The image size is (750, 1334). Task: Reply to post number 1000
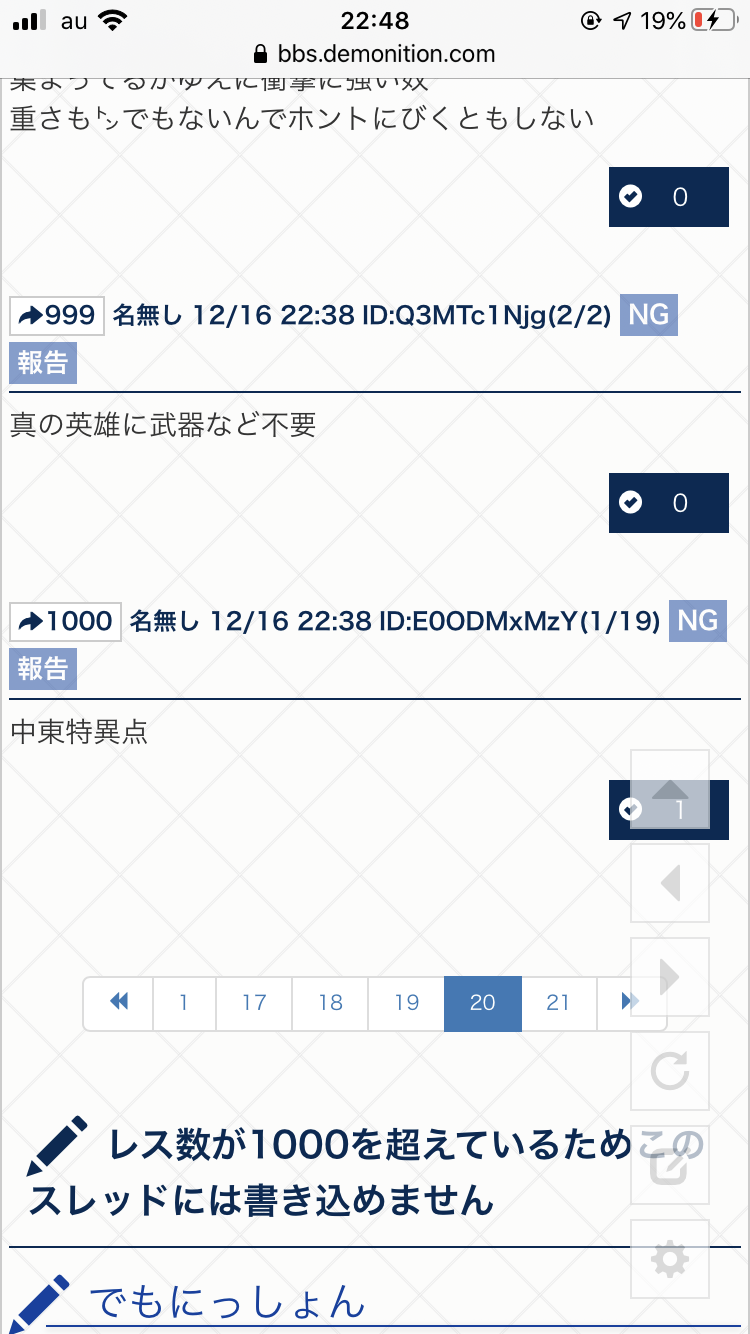(65, 621)
